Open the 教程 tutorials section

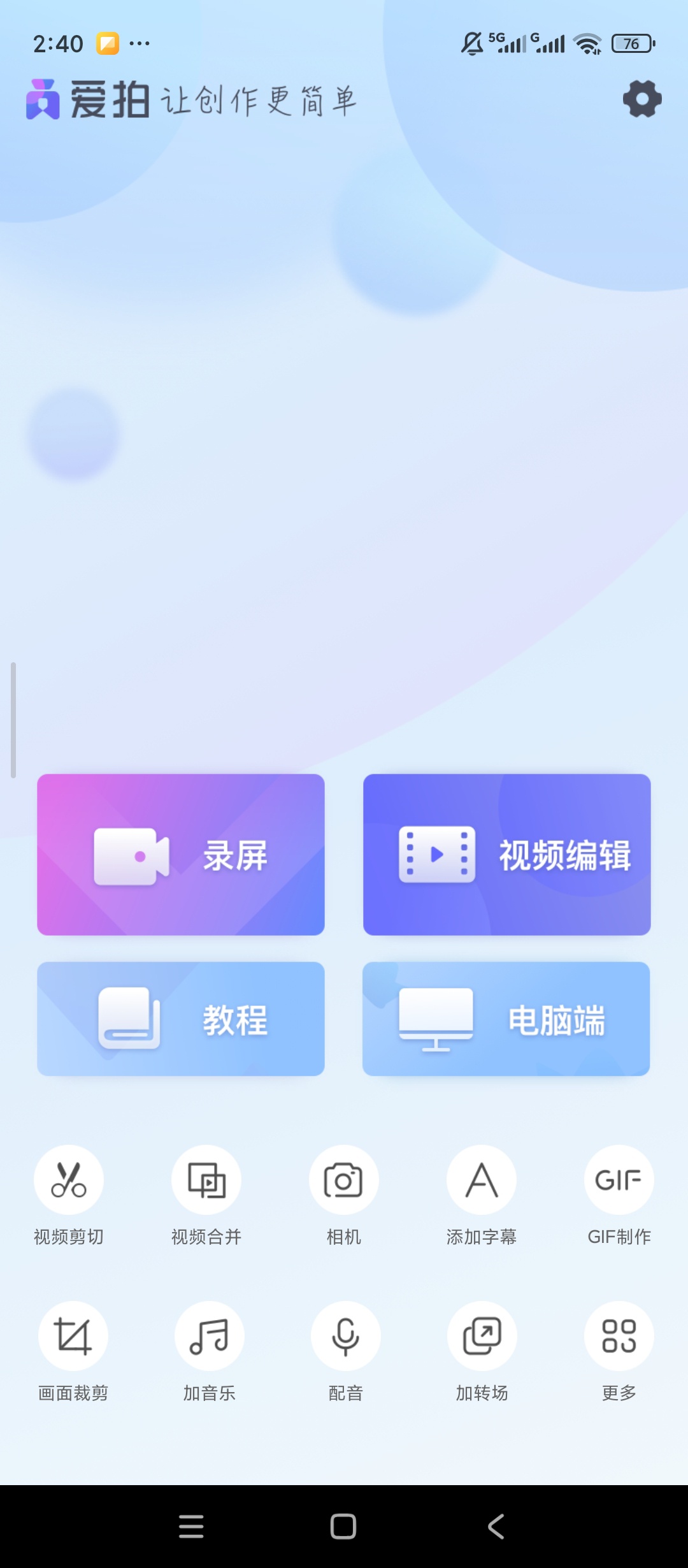pyautogui.click(x=181, y=1019)
